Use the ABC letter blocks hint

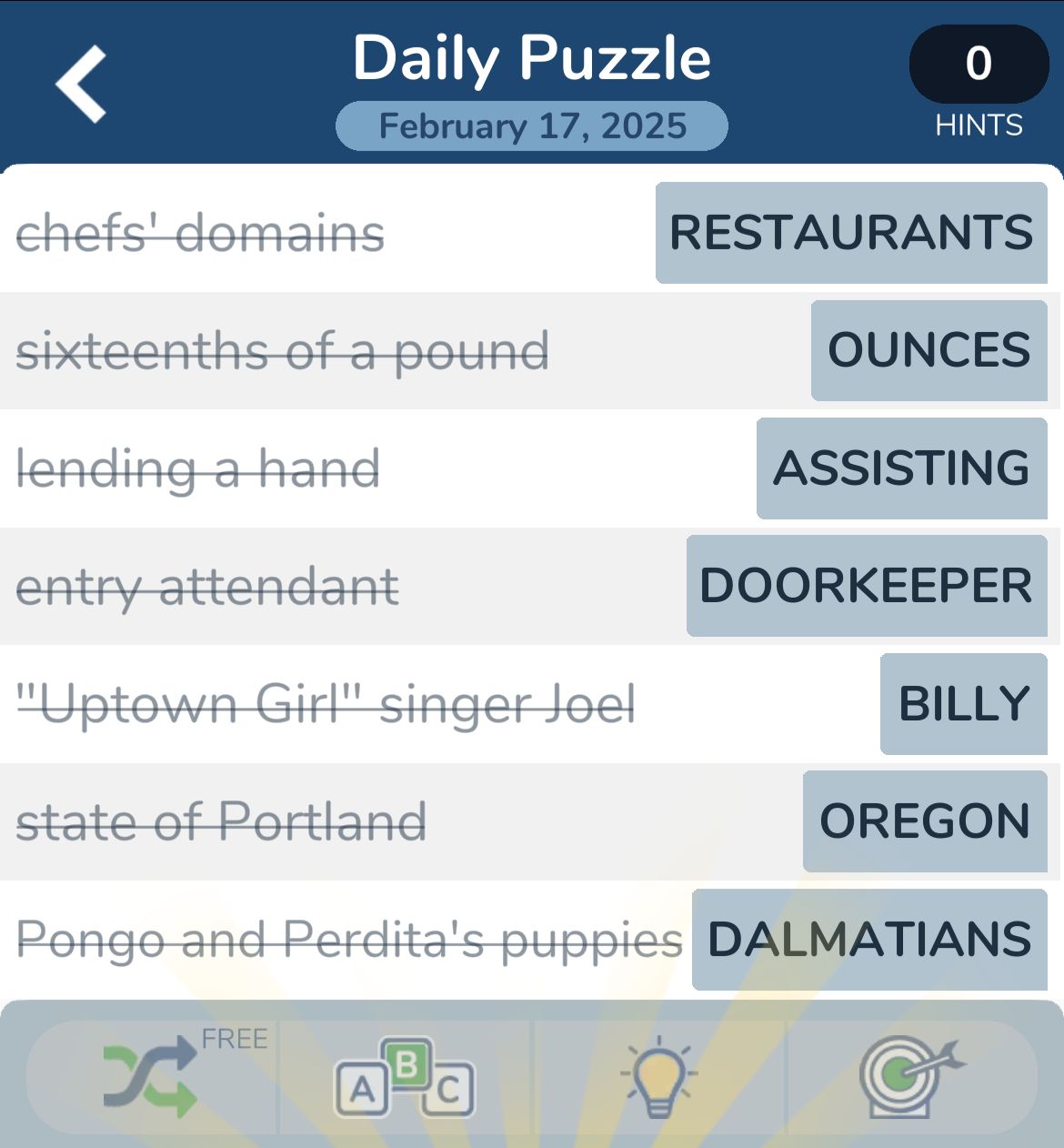[x=405, y=1078]
